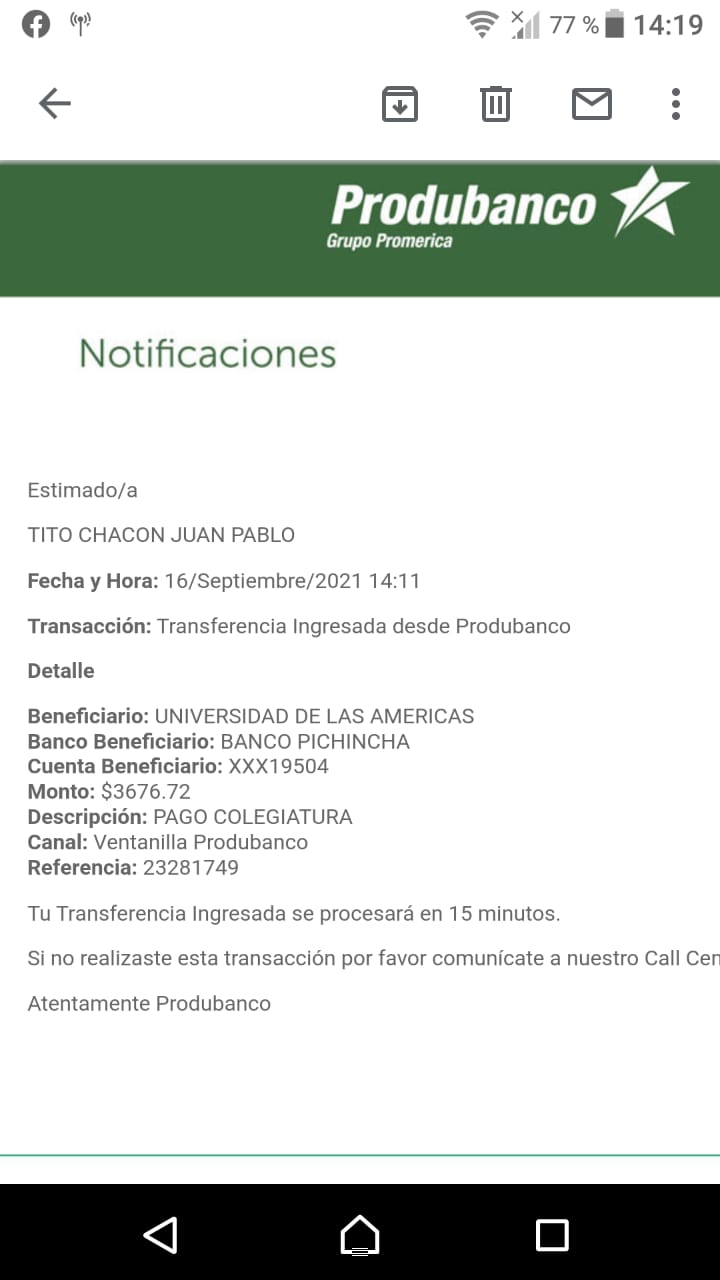The image size is (720, 1280).
Task: Tap the system back triangle
Action: pos(162,1234)
